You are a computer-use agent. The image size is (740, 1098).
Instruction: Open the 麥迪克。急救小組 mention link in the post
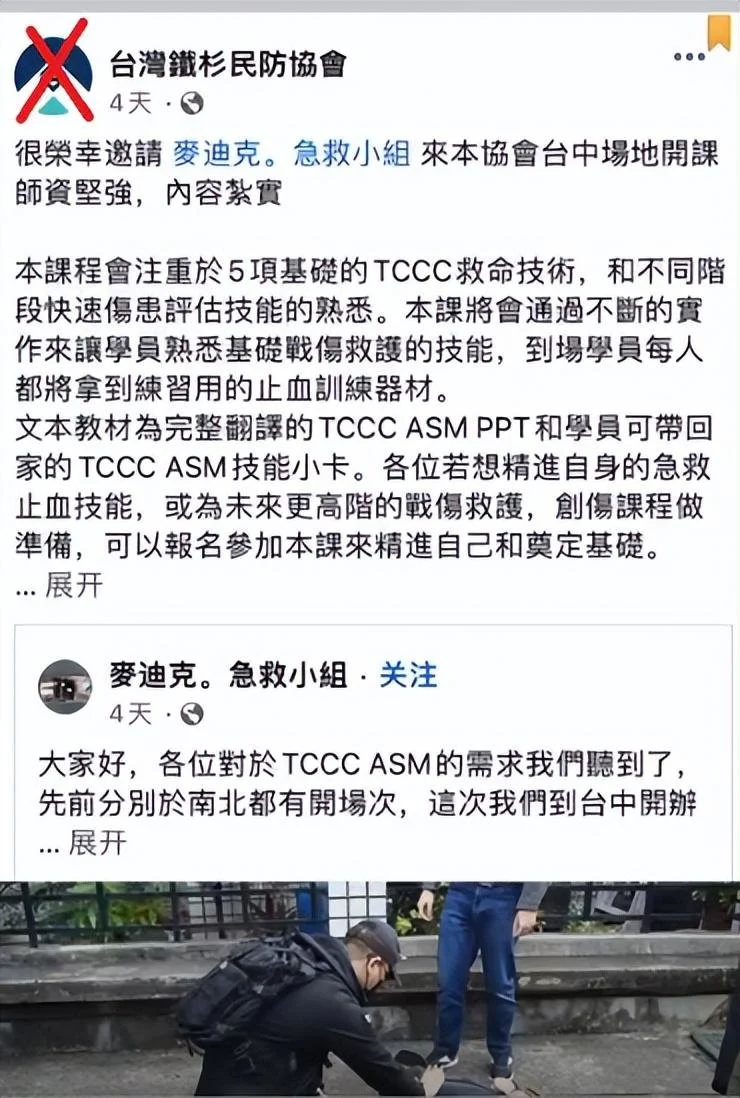click(x=292, y=154)
